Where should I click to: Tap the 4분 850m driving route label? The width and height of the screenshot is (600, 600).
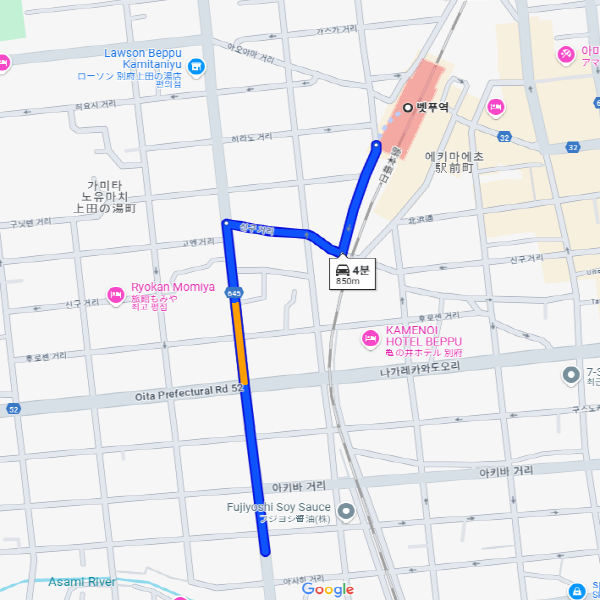(x=353, y=274)
